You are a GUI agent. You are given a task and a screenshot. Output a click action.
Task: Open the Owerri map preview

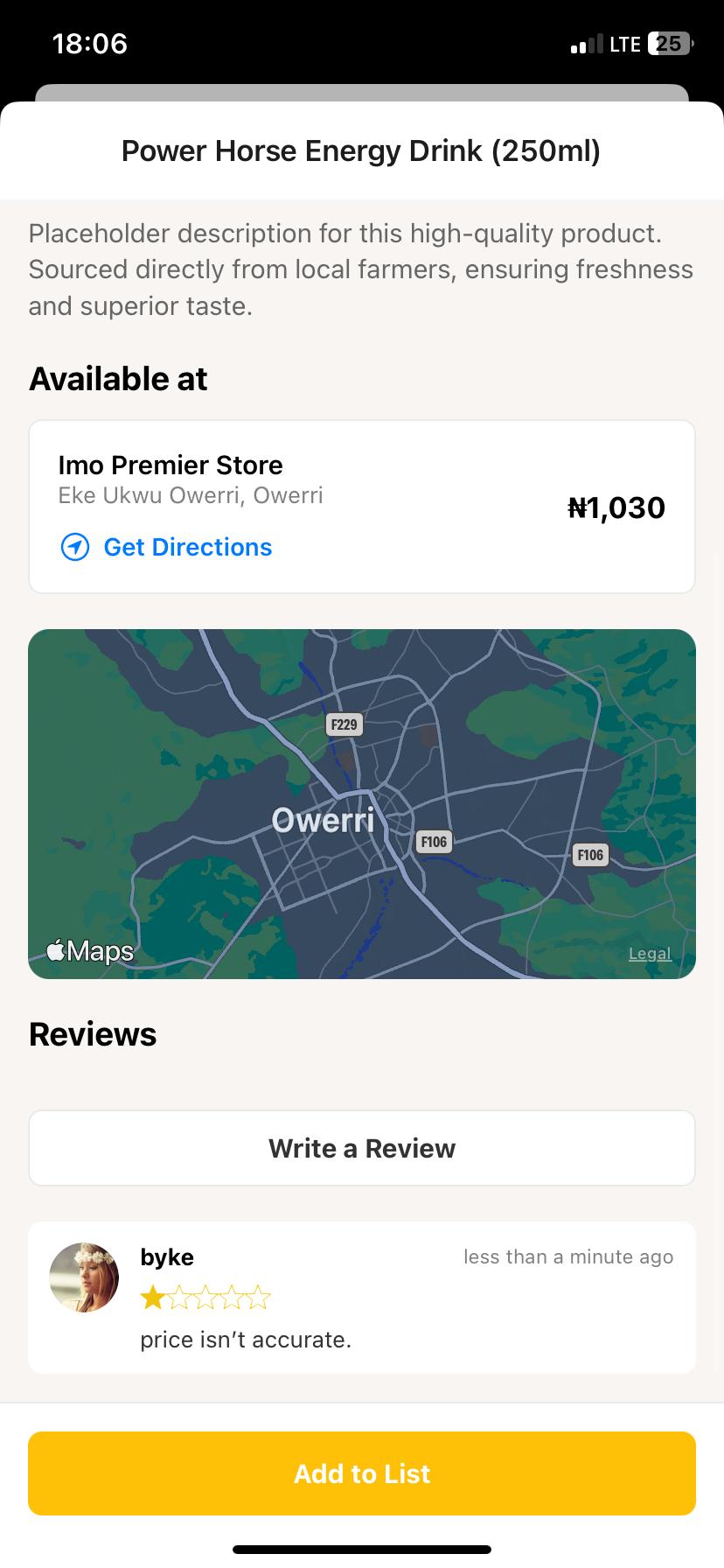[362, 803]
